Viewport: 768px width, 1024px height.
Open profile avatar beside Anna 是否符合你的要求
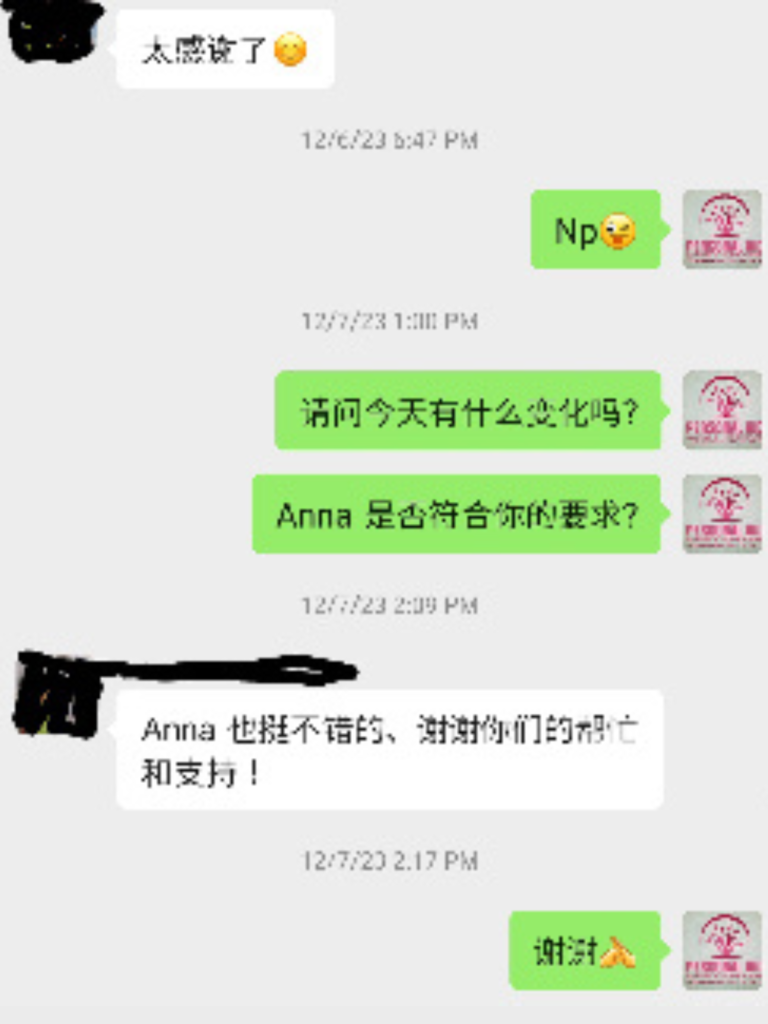point(722,514)
